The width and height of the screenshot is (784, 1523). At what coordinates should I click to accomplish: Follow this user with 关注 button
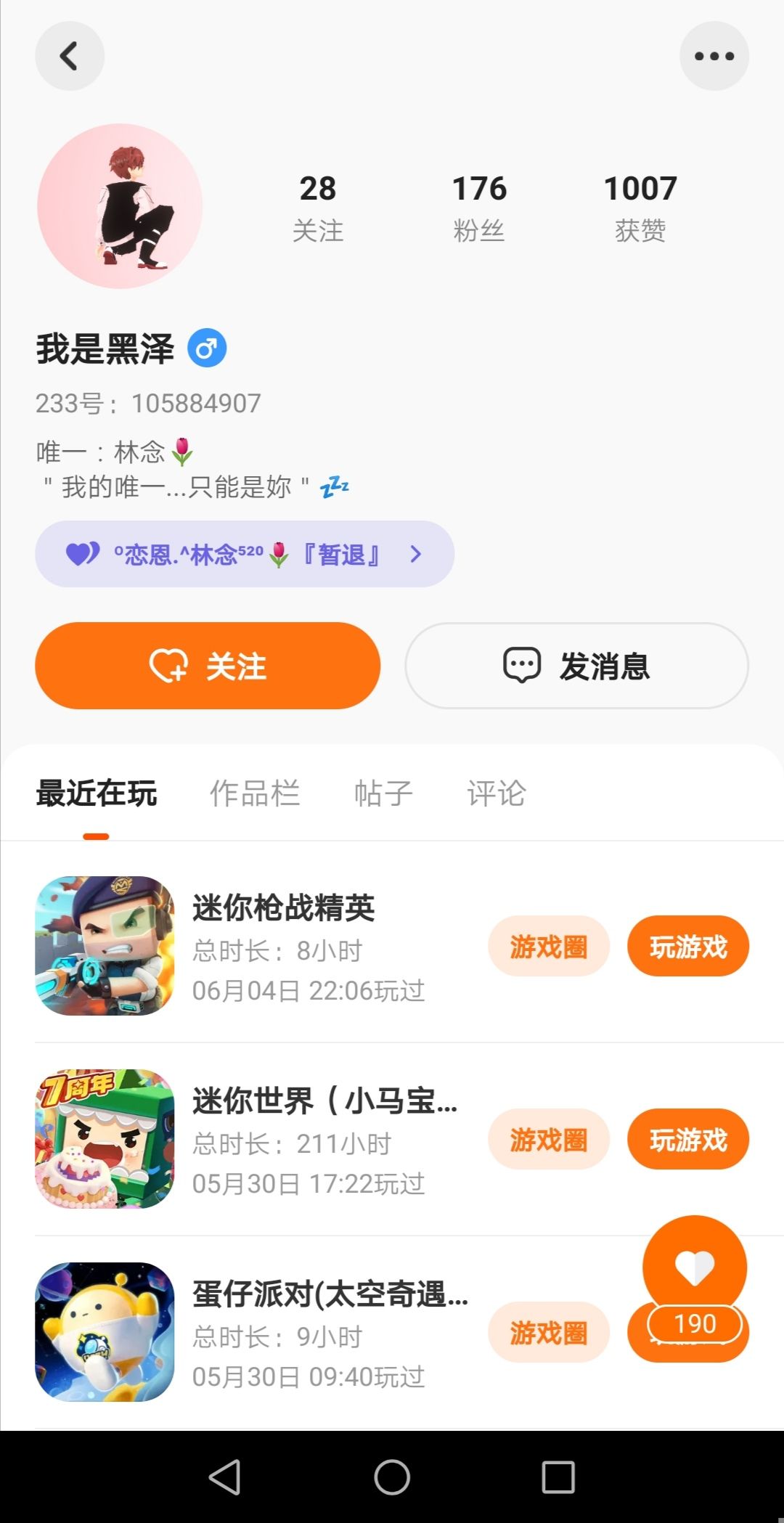point(208,666)
